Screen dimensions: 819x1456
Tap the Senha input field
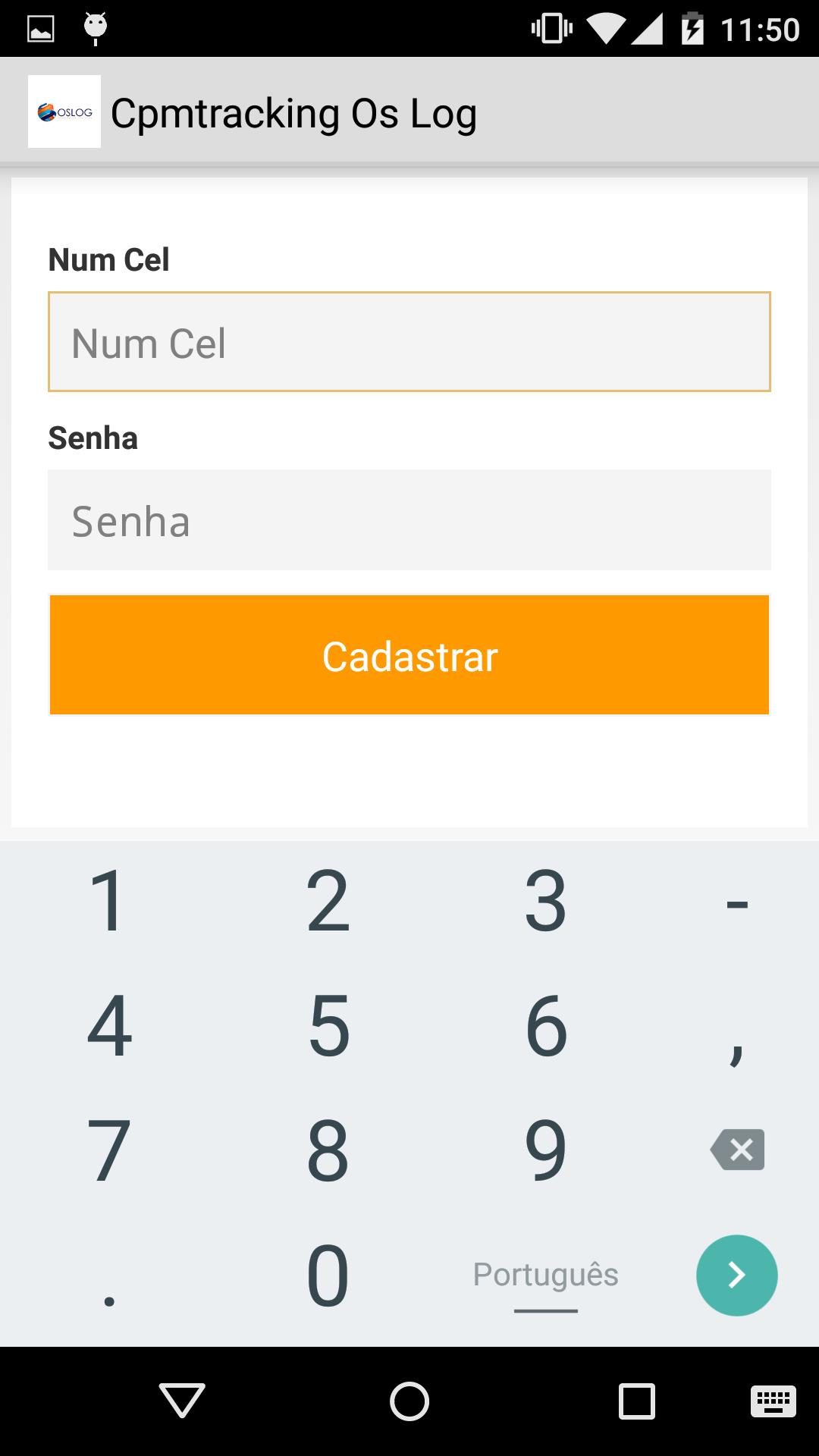[x=409, y=520]
